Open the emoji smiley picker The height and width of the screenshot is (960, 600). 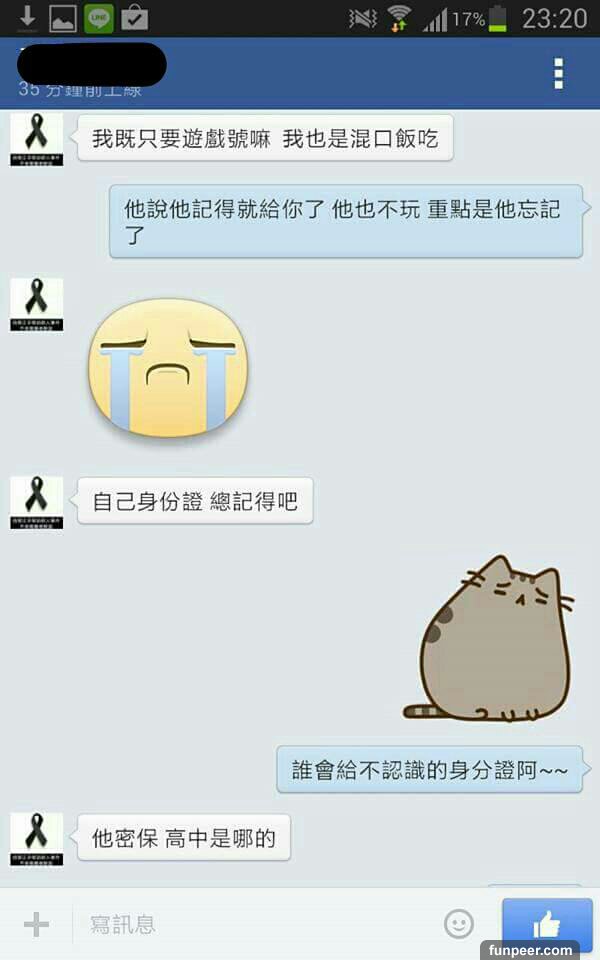tap(459, 924)
